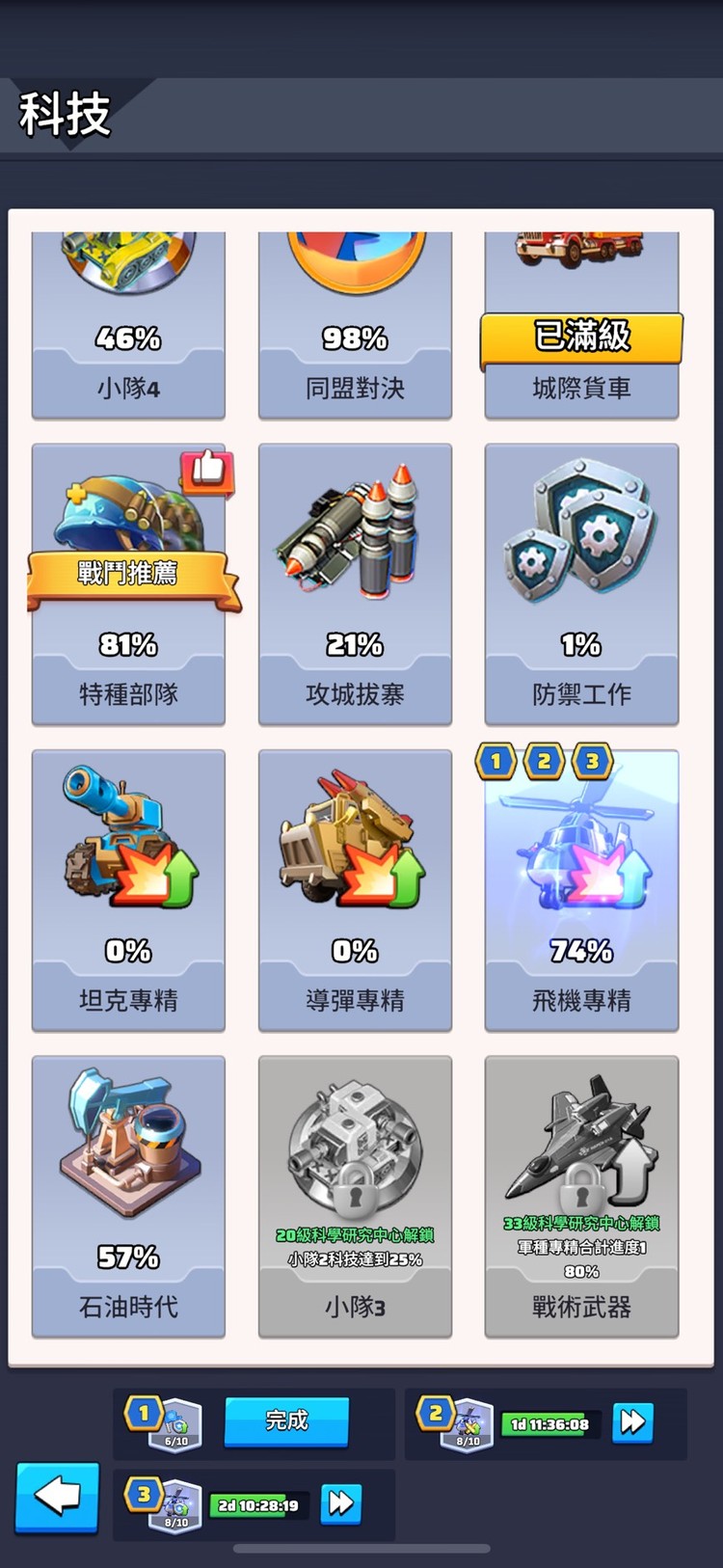The height and width of the screenshot is (1568, 723).
Task: Select 防禦工作 technology card
Action: pyautogui.click(x=581, y=583)
